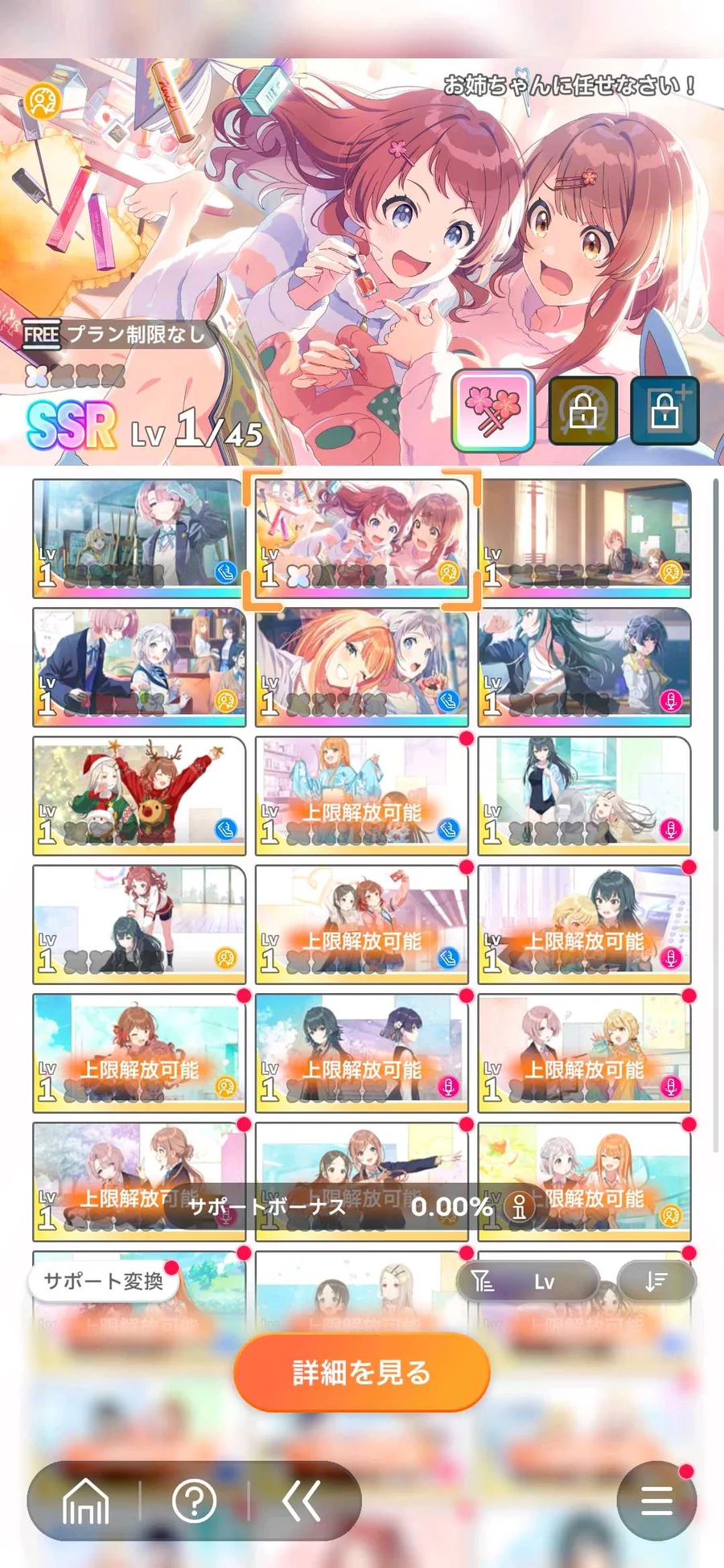The height and width of the screenshot is (1568, 724).
Task: Go back with the double chevron
Action: (302, 1500)
